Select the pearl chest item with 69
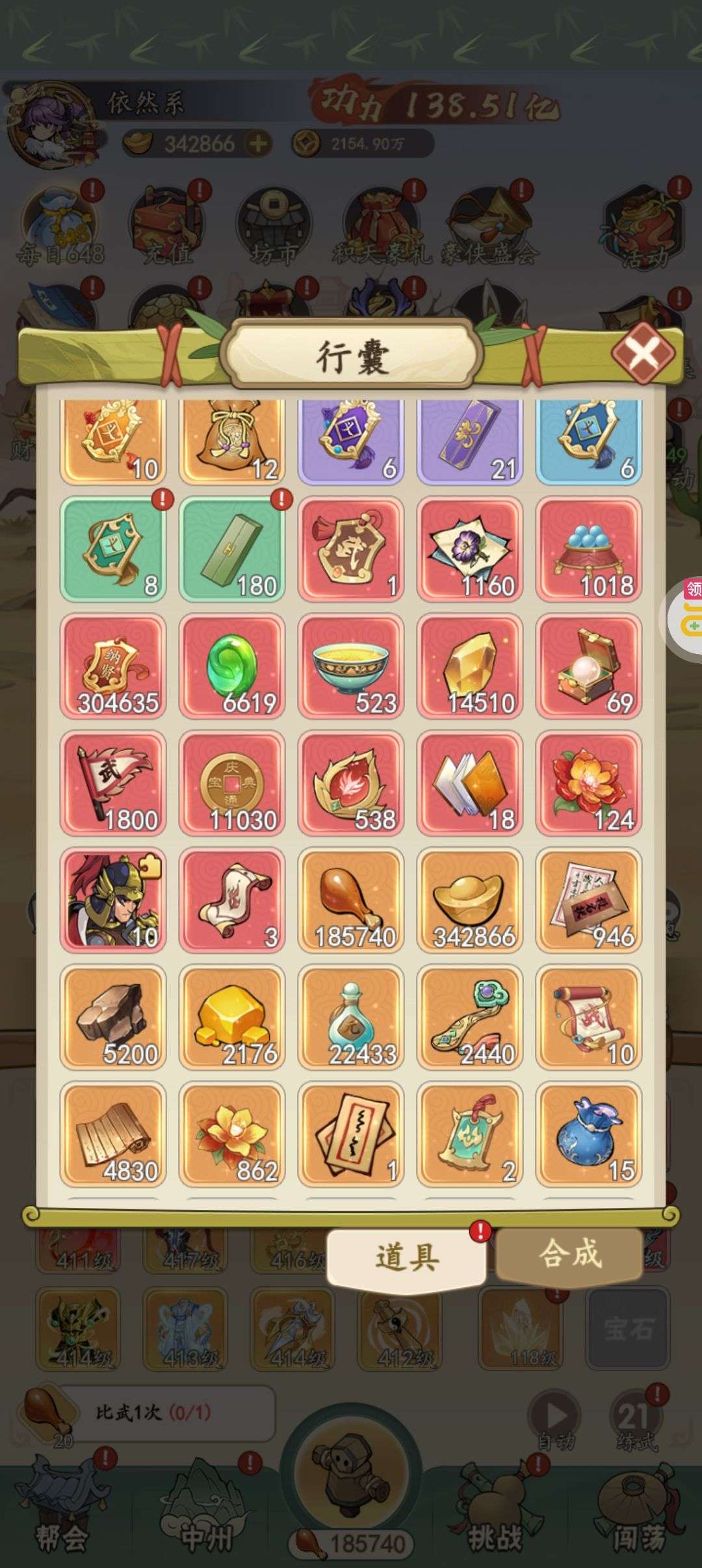 point(589,666)
